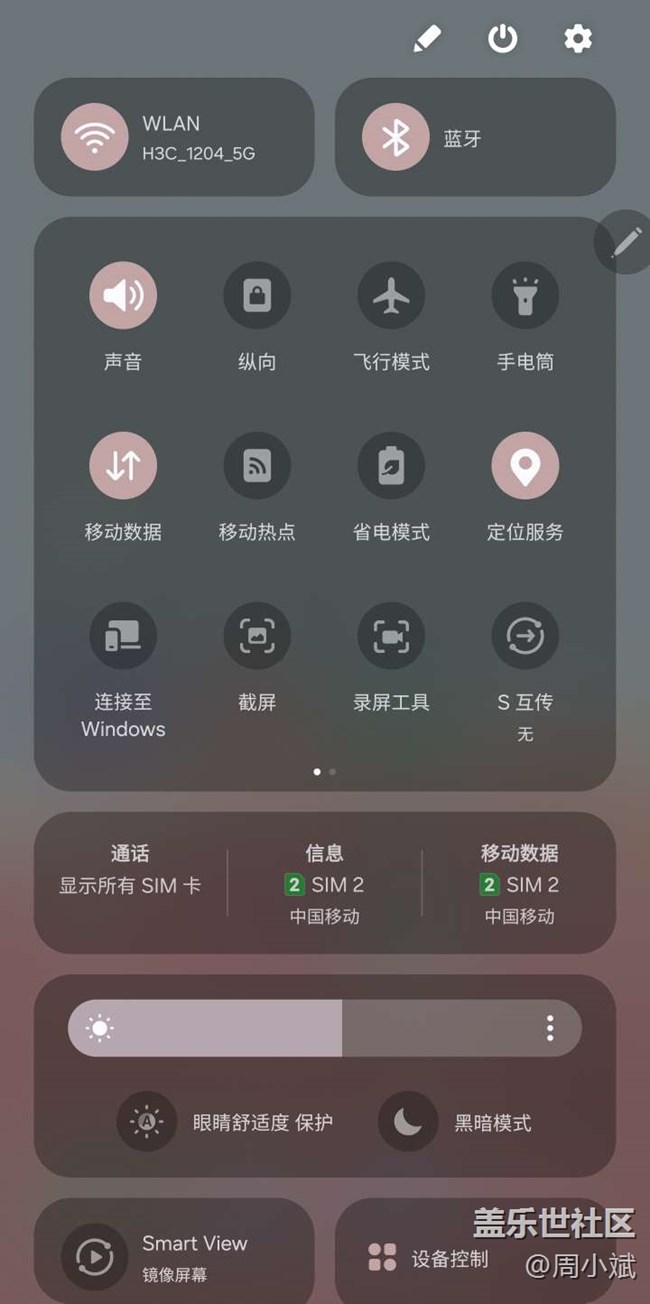
Task: Toggle WLAN H3C_1204_5G tile
Action: (174, 137)
